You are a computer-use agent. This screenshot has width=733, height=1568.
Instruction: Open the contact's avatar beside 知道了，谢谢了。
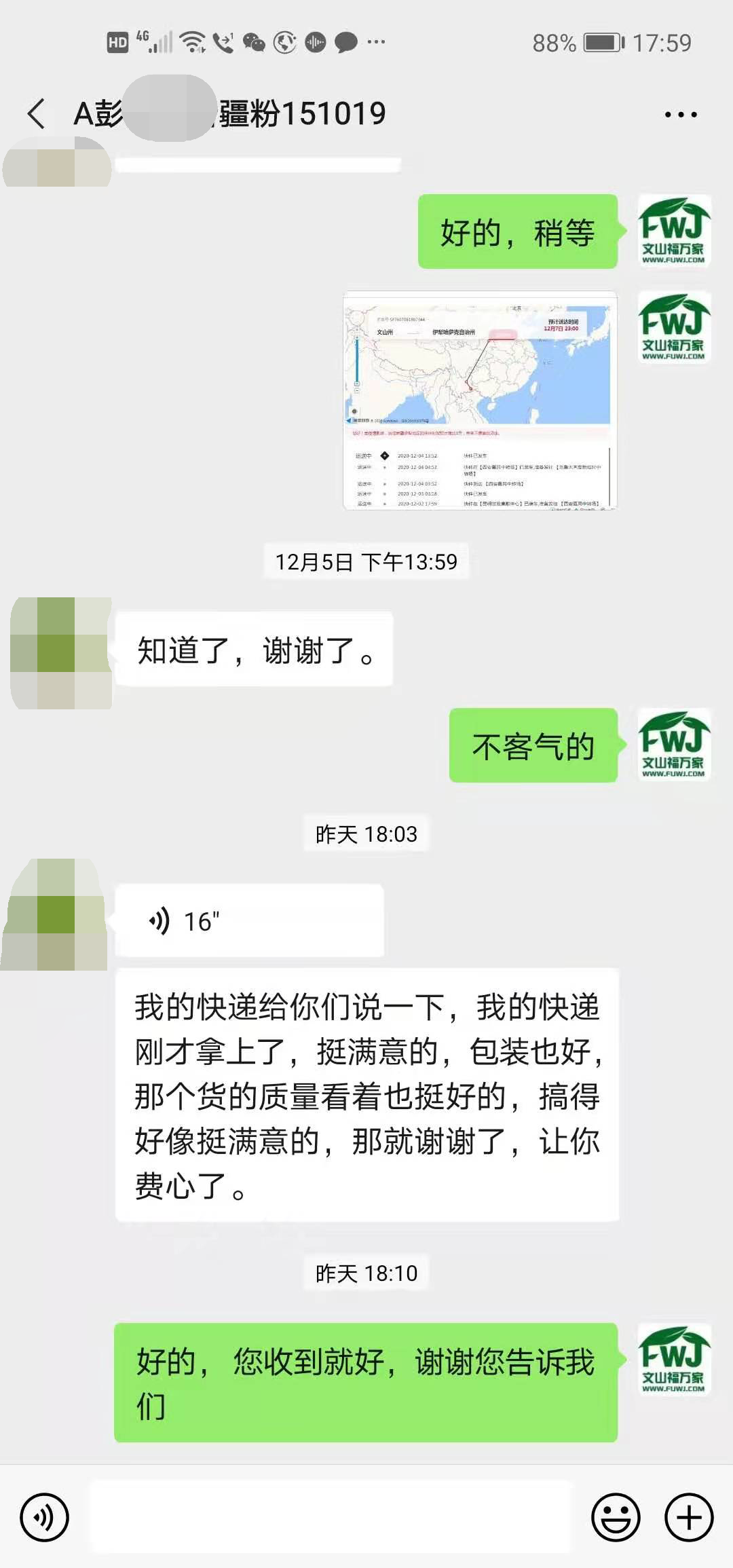[x=61, y=653]
